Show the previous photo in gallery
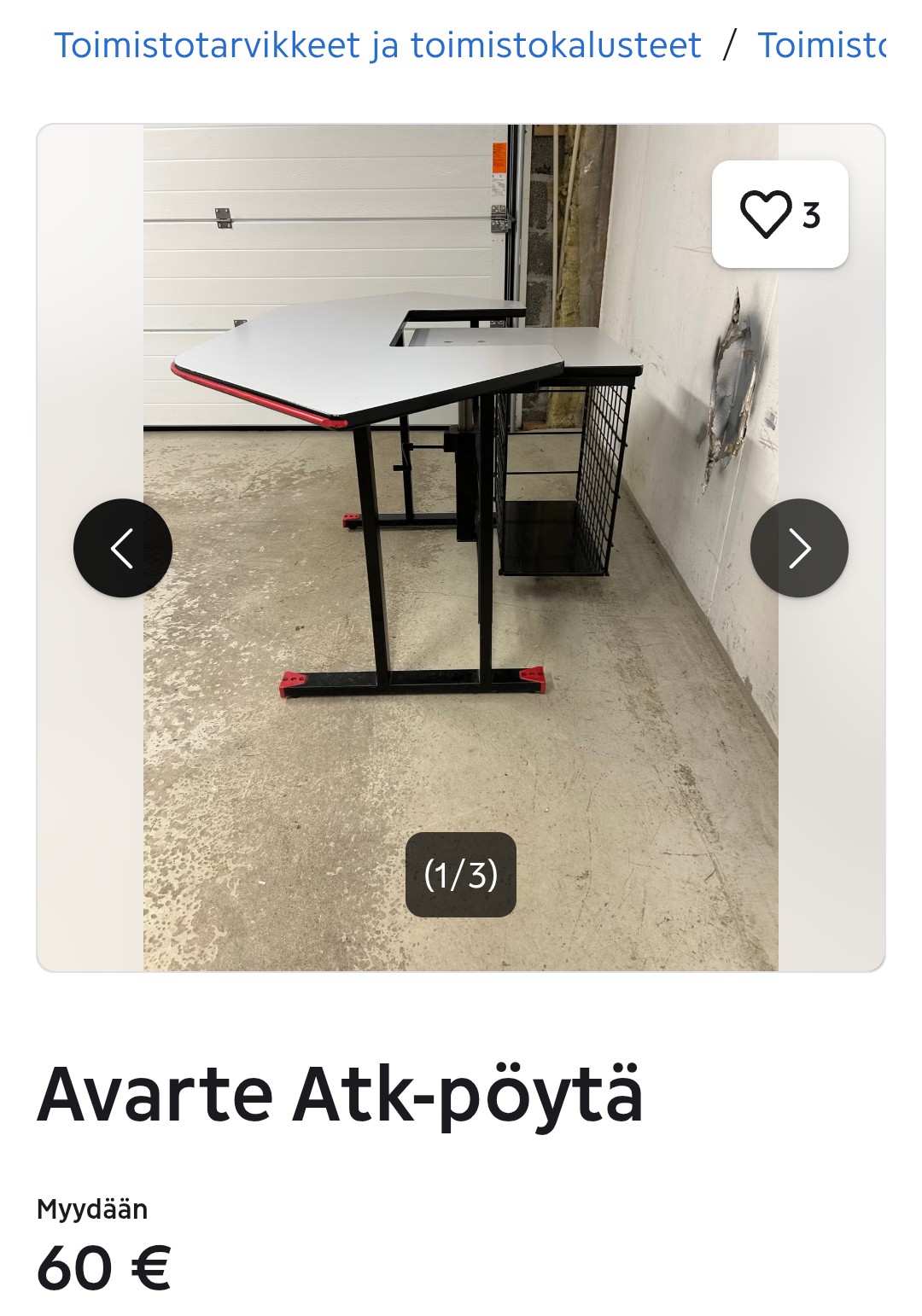The height and width of the screenshot is (1316, 922). click(x=123, y=548)
